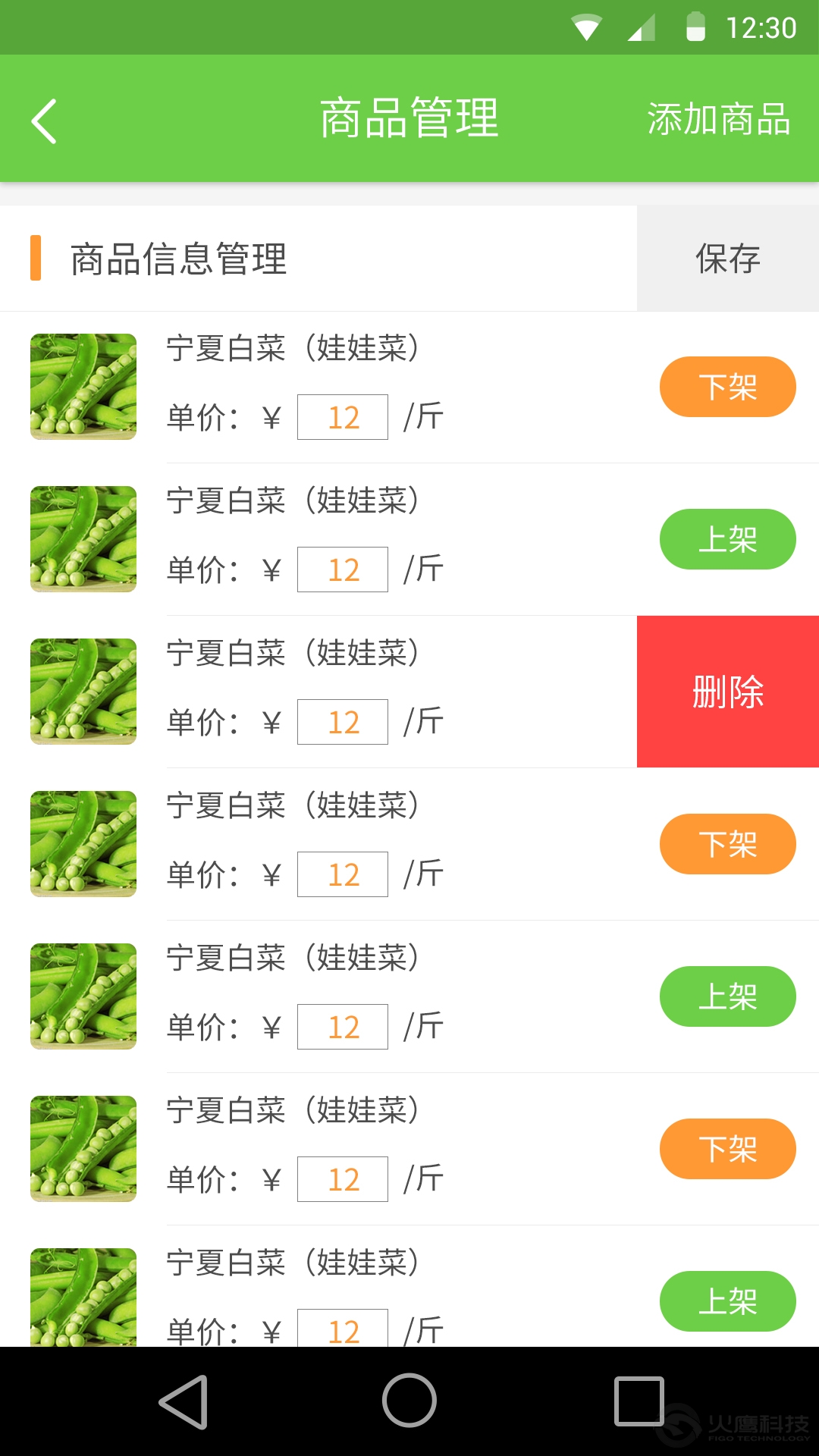Go back using the header arrow
This screenshot has width=819, height=1456.
click(44, 121)
